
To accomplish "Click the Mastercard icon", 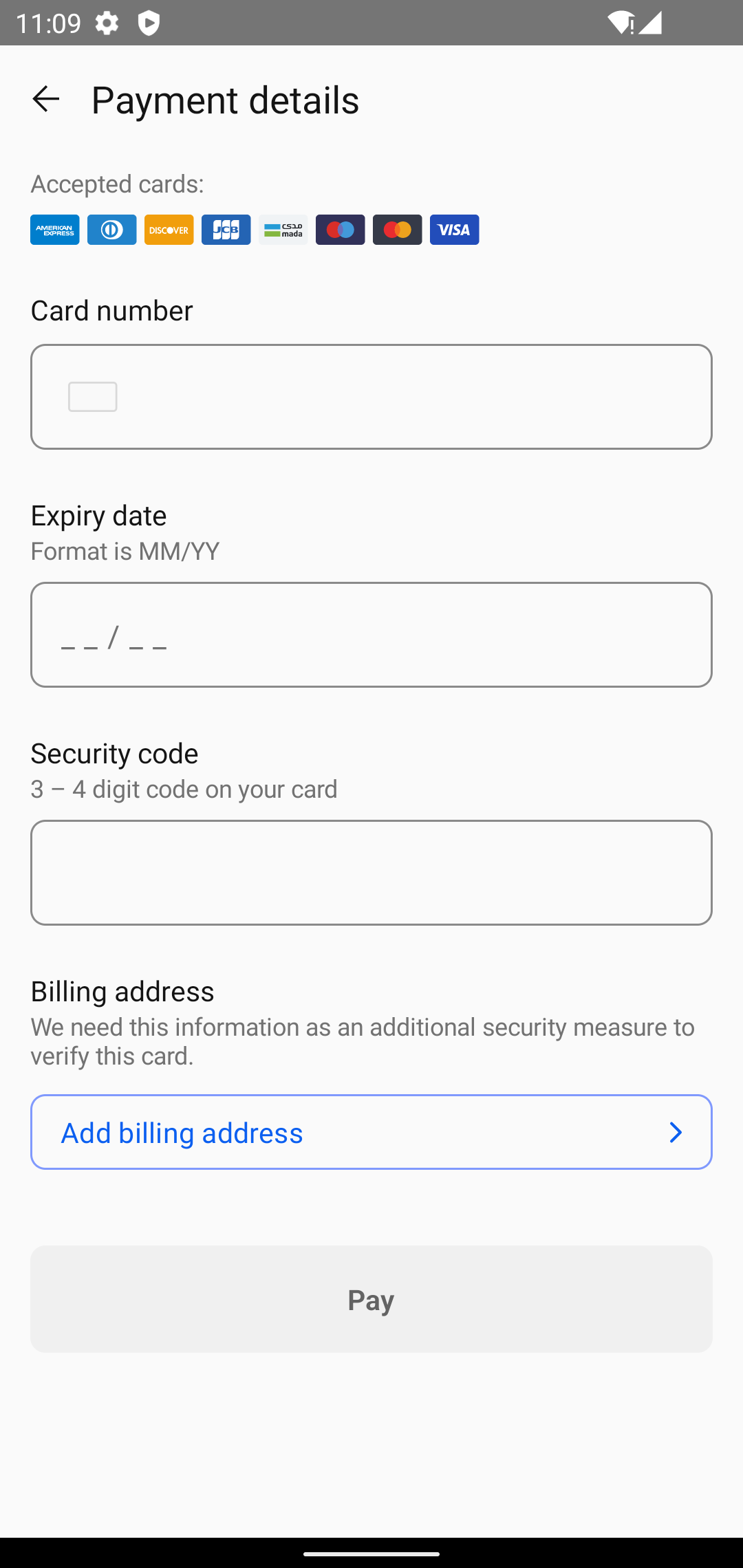I will [x=397, y=230].
